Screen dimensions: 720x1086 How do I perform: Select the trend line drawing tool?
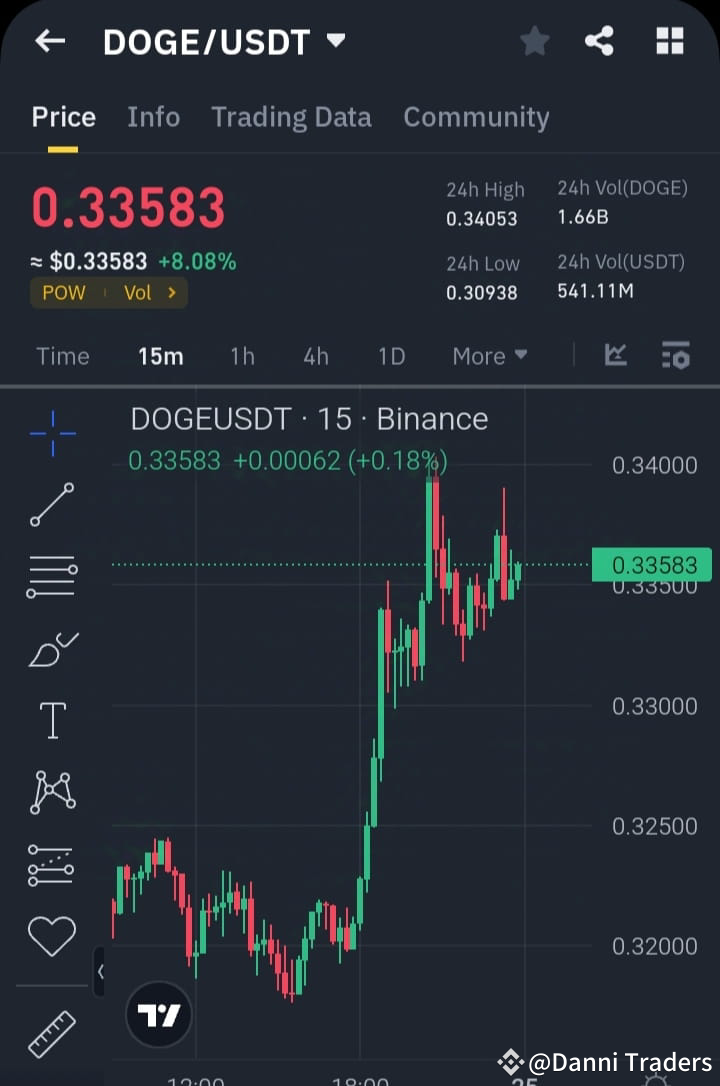pos(51,505)
